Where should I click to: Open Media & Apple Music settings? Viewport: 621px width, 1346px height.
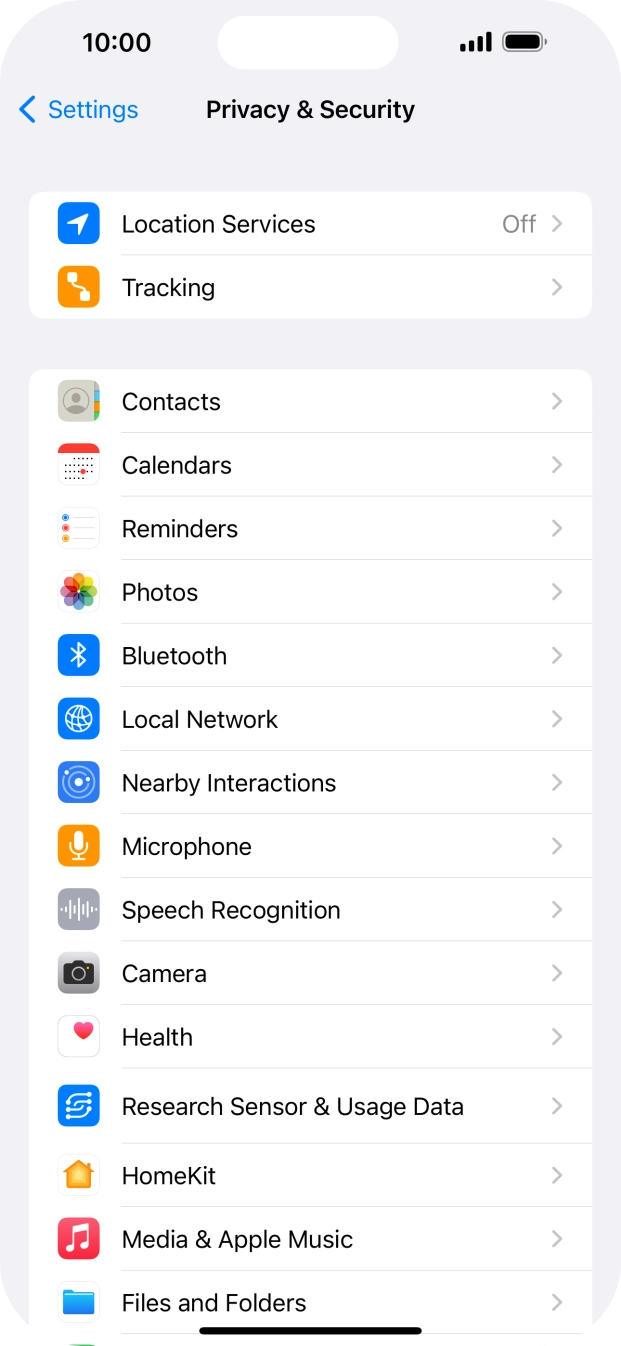tap(310, 1240)
